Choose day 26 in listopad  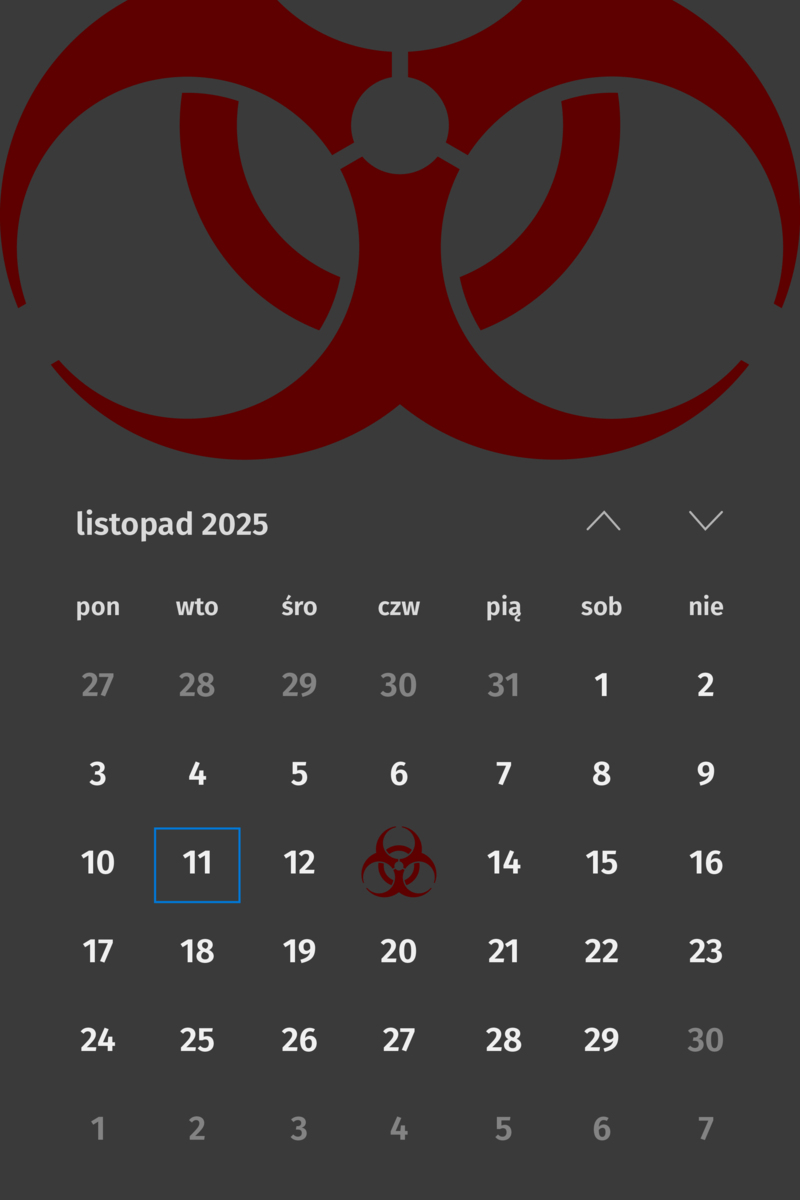tap(299, 1041)
